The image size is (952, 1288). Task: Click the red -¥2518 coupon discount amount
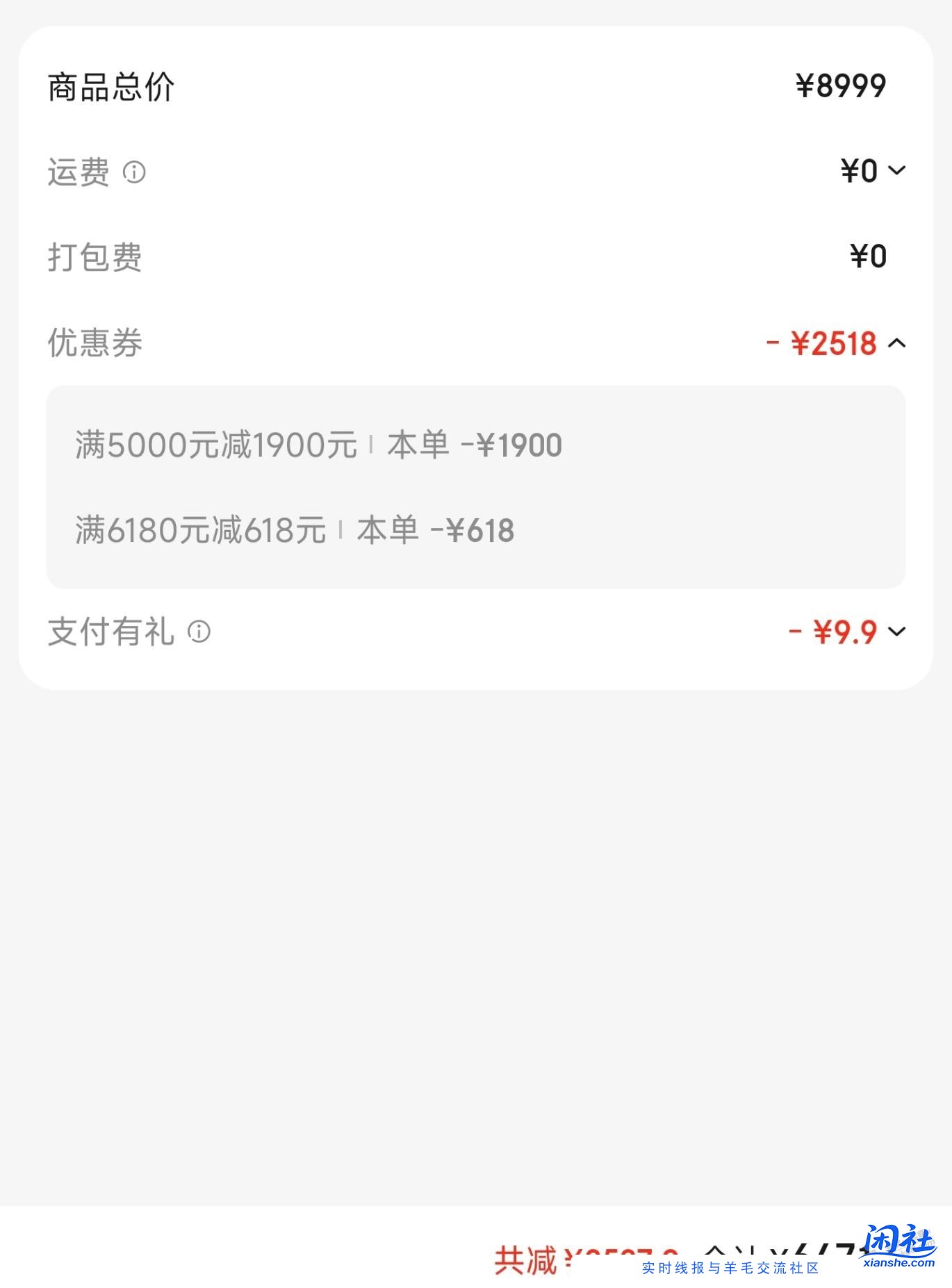point(823,342)
